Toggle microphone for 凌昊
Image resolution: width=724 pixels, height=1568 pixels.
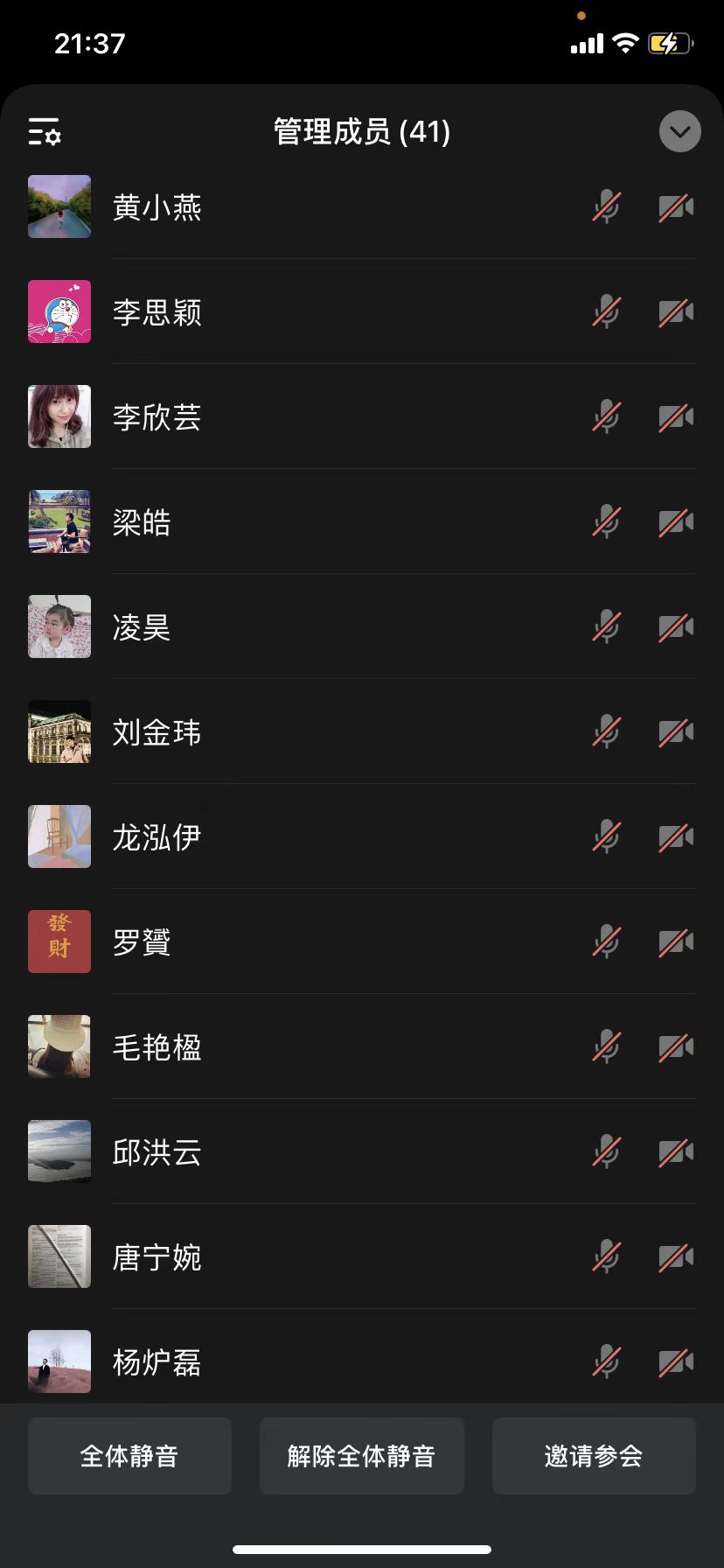(606, 627)
